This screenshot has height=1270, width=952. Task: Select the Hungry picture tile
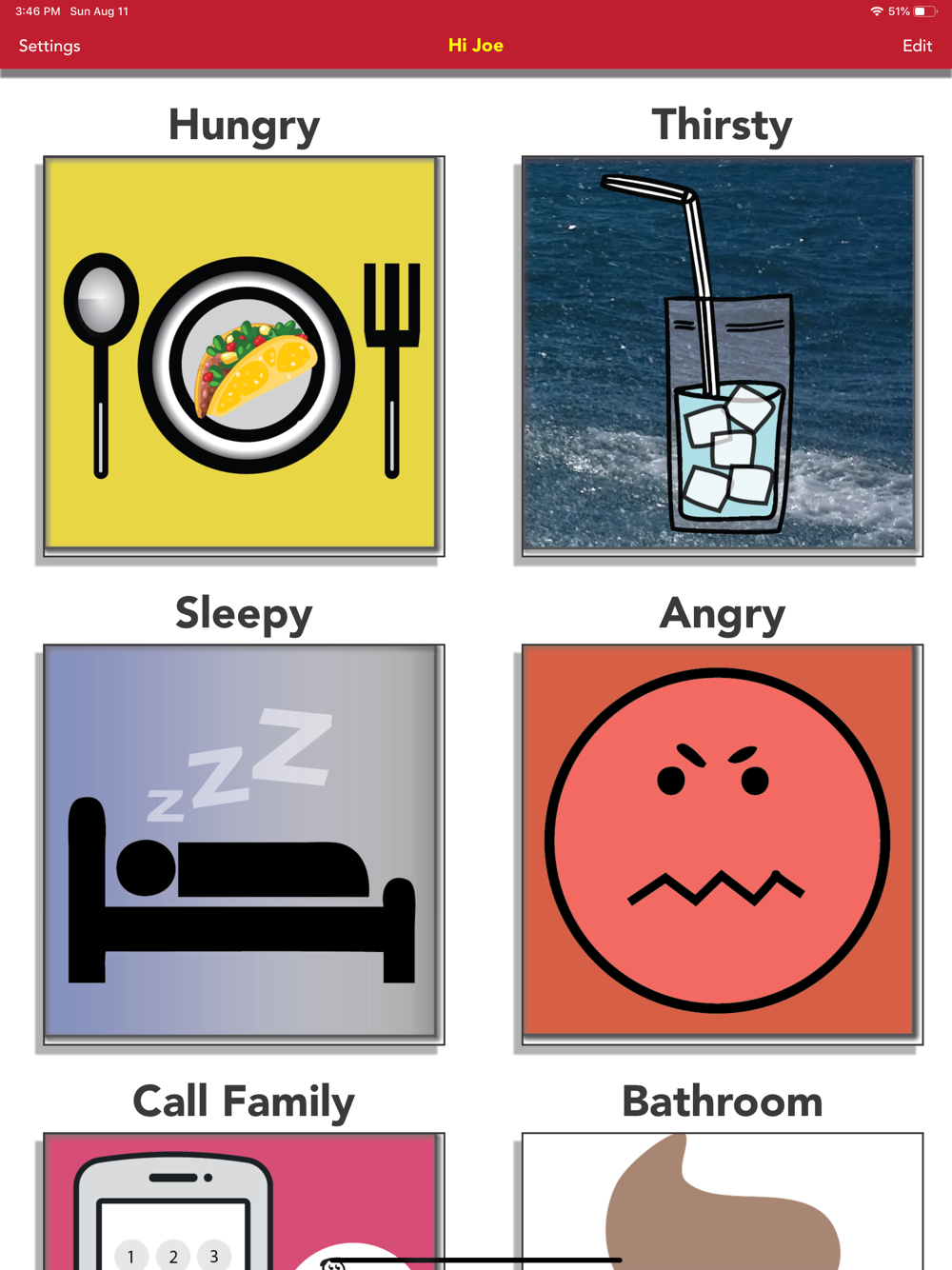[x=244, y=356]
